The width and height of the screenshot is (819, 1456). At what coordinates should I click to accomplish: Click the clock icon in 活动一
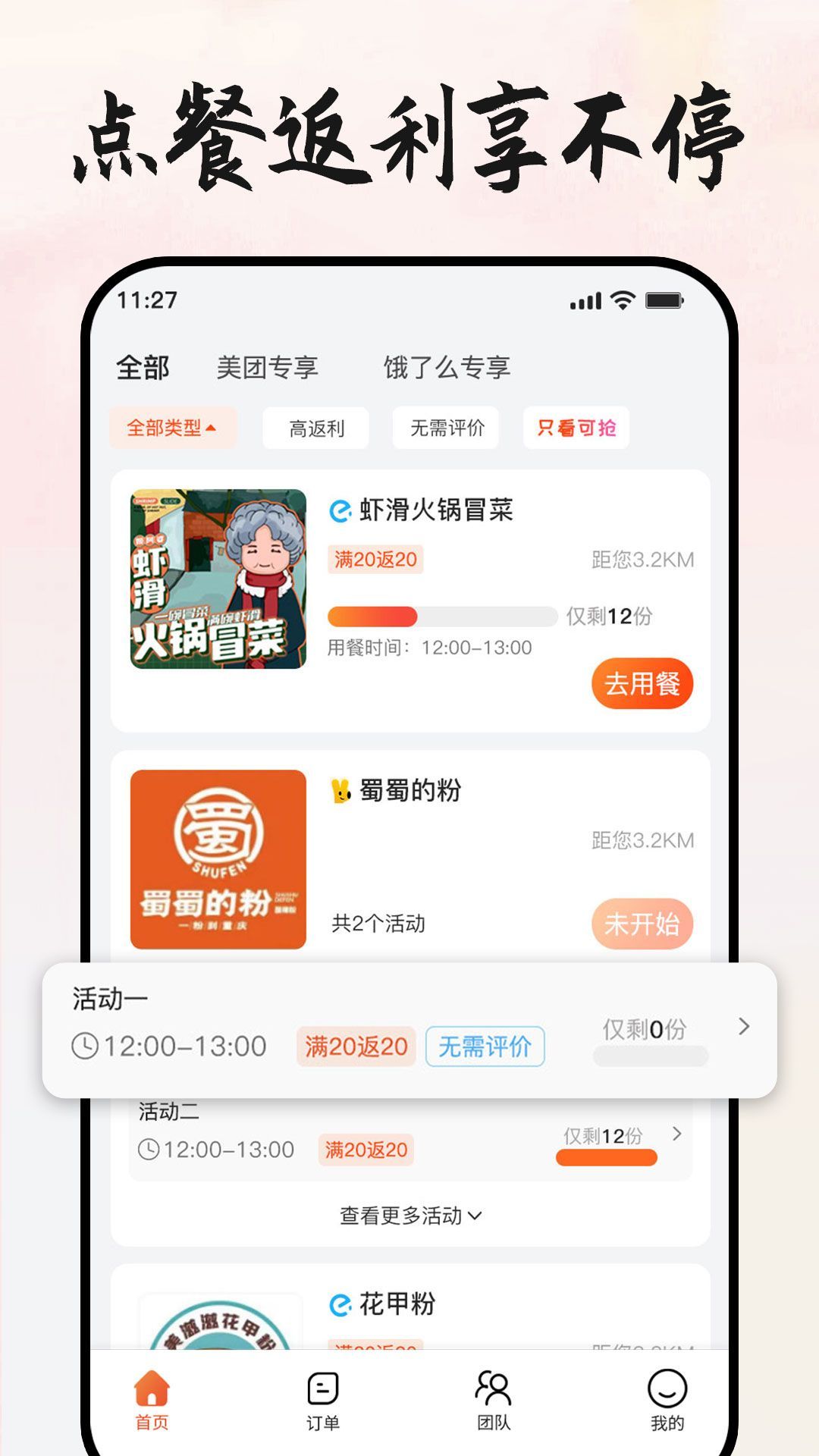tap(86, 1045)
